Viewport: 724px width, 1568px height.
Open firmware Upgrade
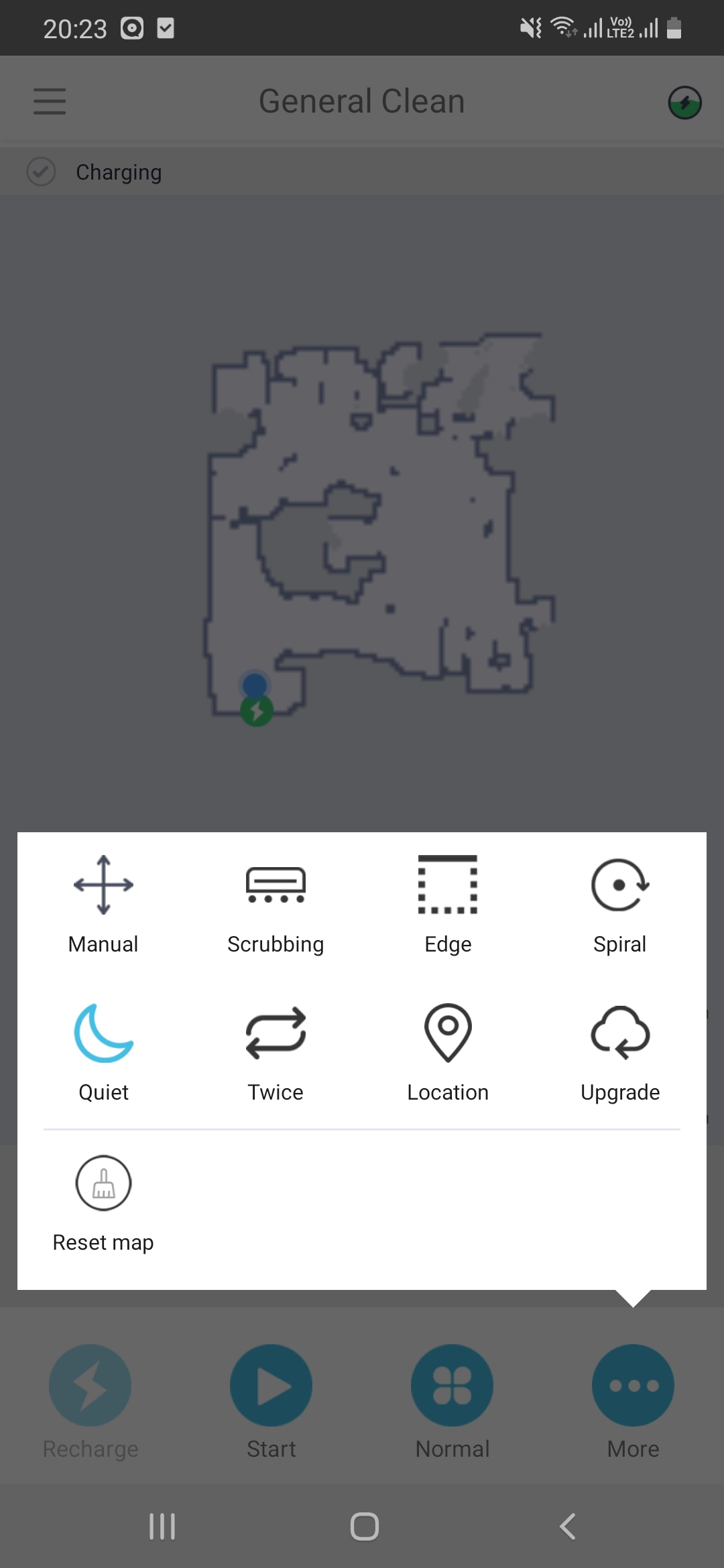pos(620,1052)
